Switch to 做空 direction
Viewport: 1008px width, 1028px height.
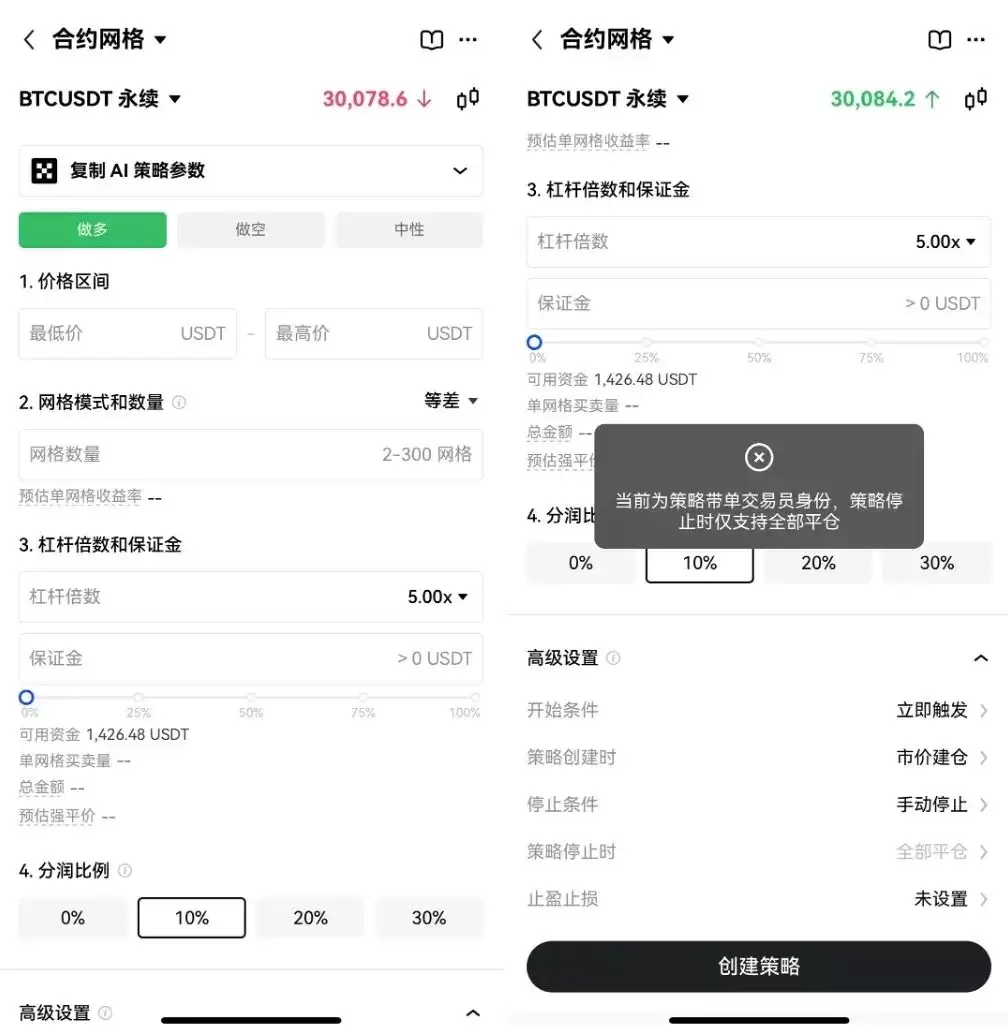[x=250, y=229]
